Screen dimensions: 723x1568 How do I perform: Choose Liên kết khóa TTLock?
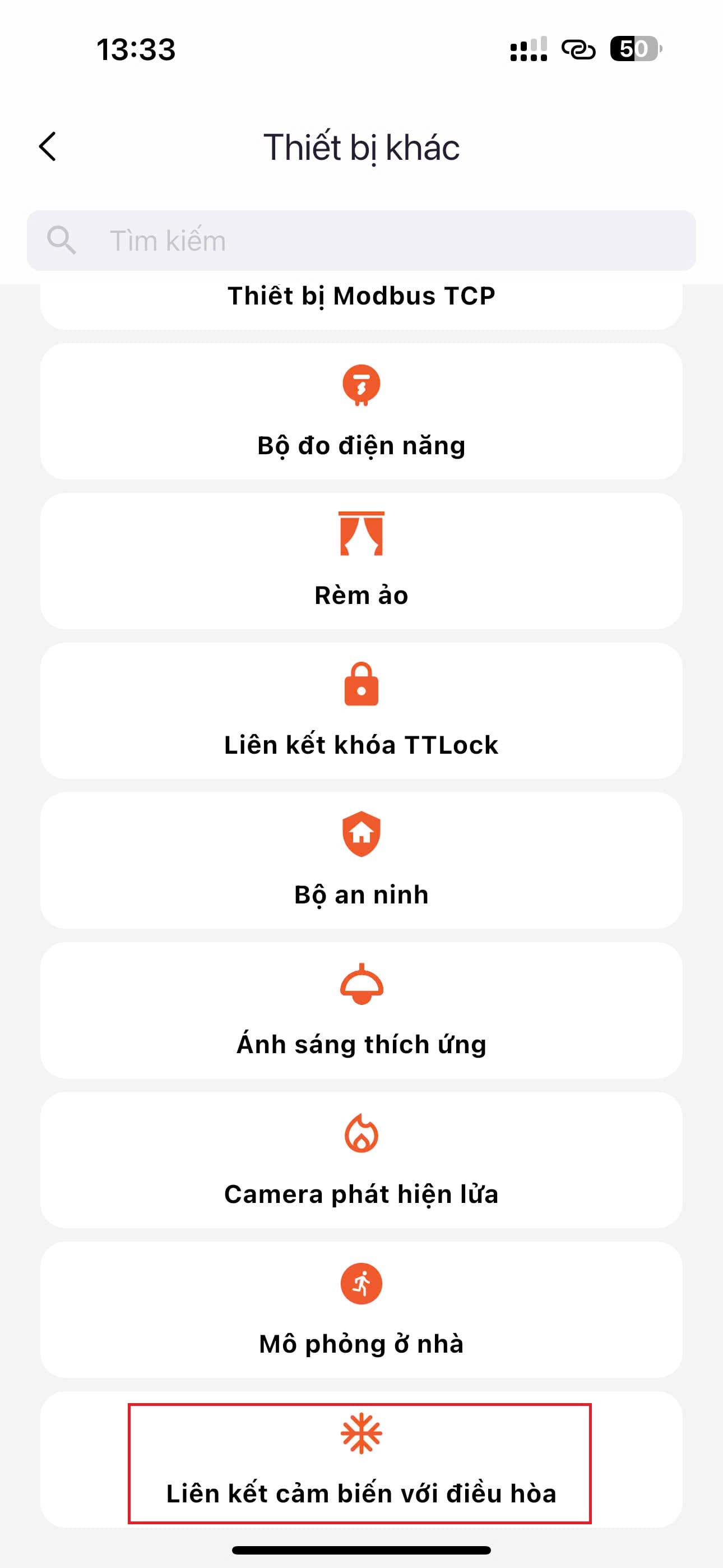pos(361,711)
